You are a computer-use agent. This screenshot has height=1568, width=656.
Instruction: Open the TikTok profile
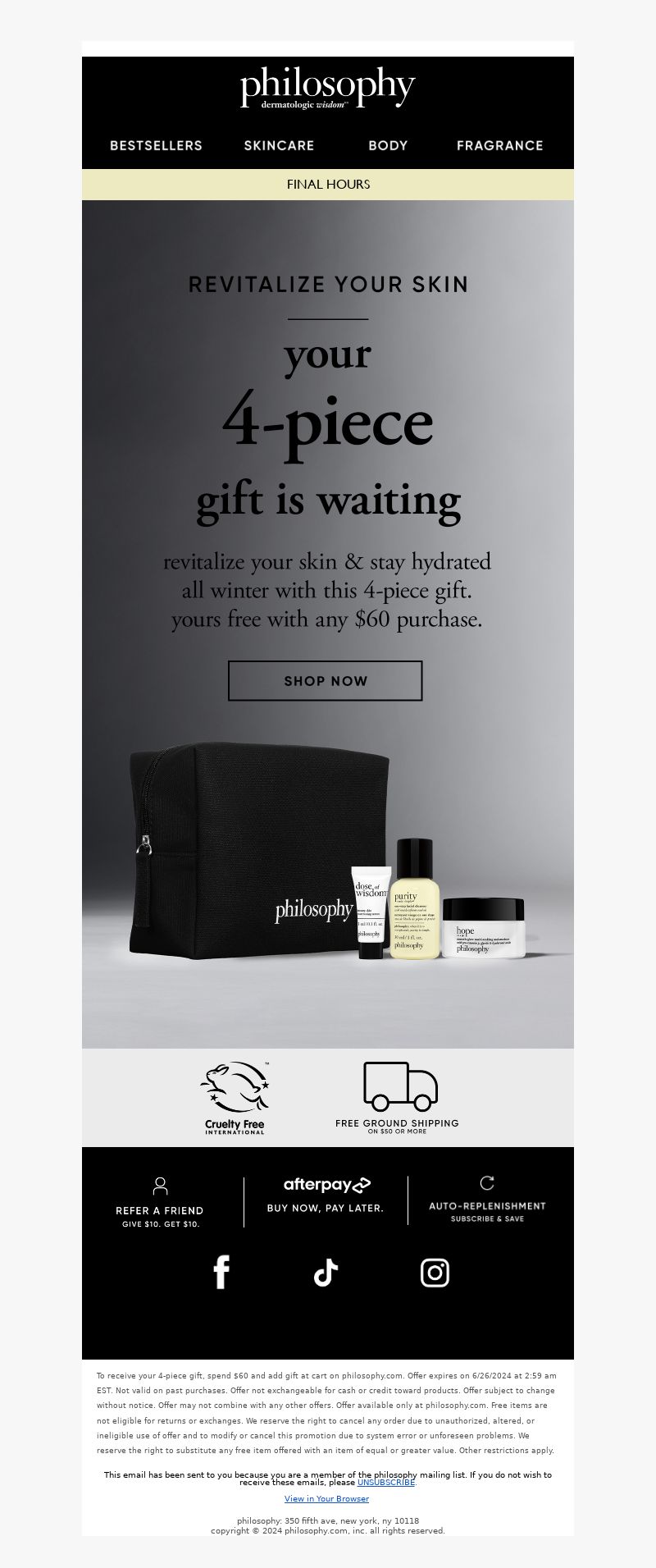point(326,1273)
